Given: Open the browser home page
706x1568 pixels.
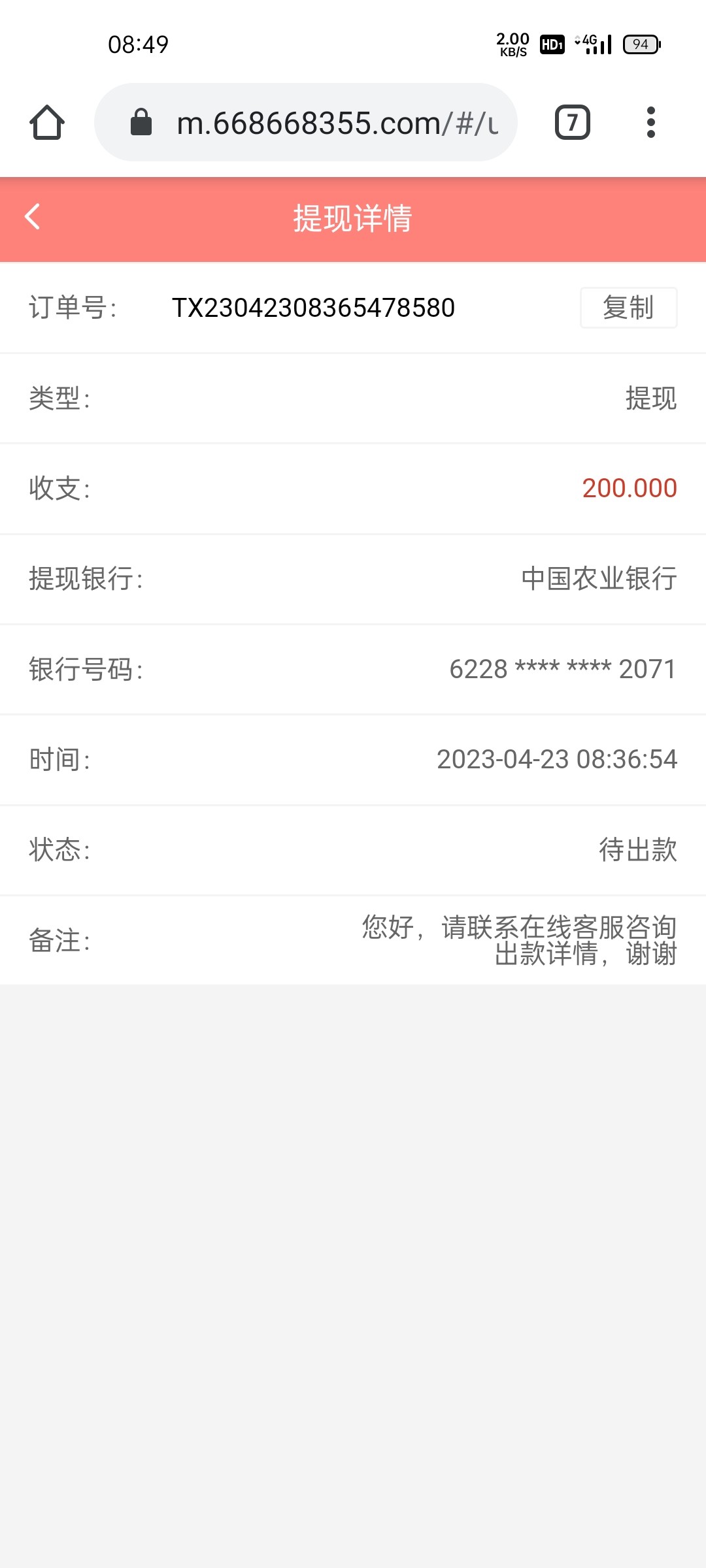Looking at the screenshot, I should (47, 122).
